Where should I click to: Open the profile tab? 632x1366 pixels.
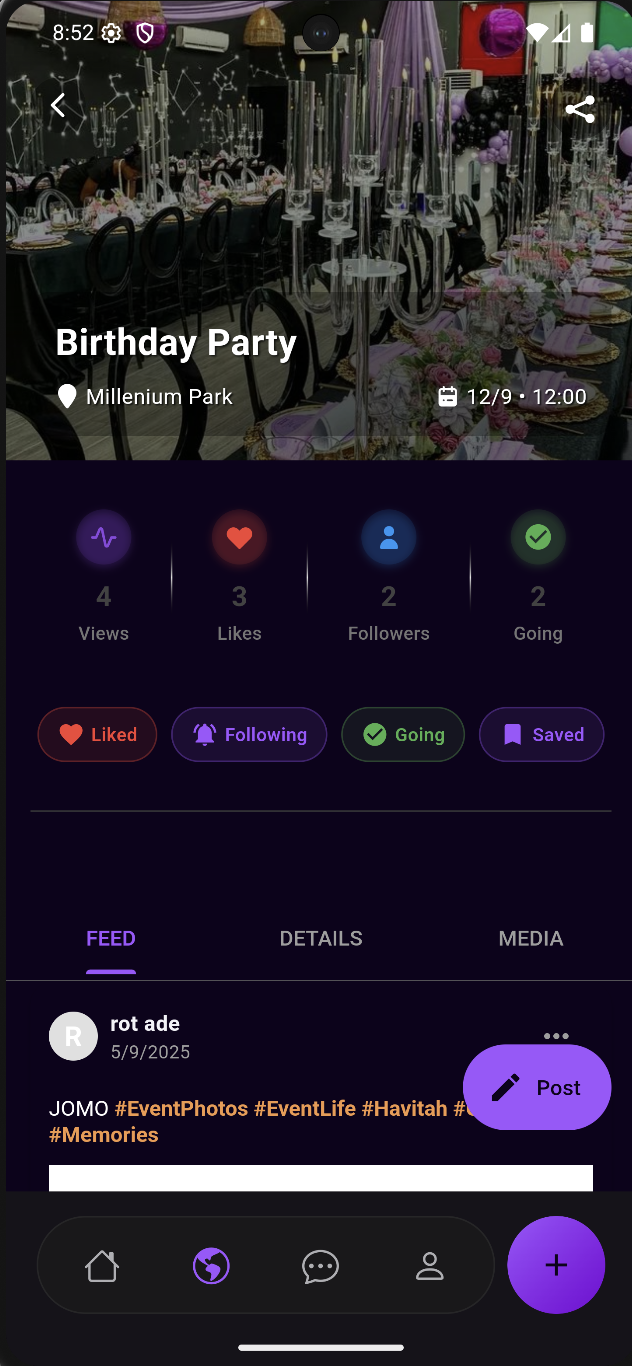coord(429,1266)
